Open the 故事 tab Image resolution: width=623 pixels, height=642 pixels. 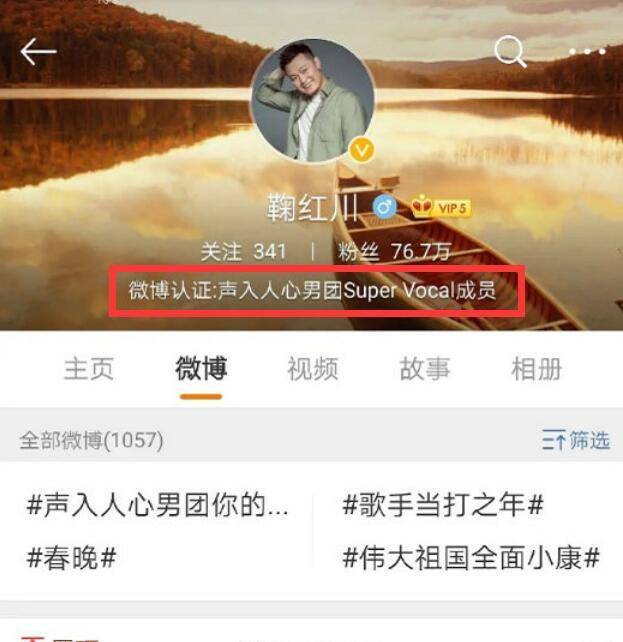tap(424, 368)
